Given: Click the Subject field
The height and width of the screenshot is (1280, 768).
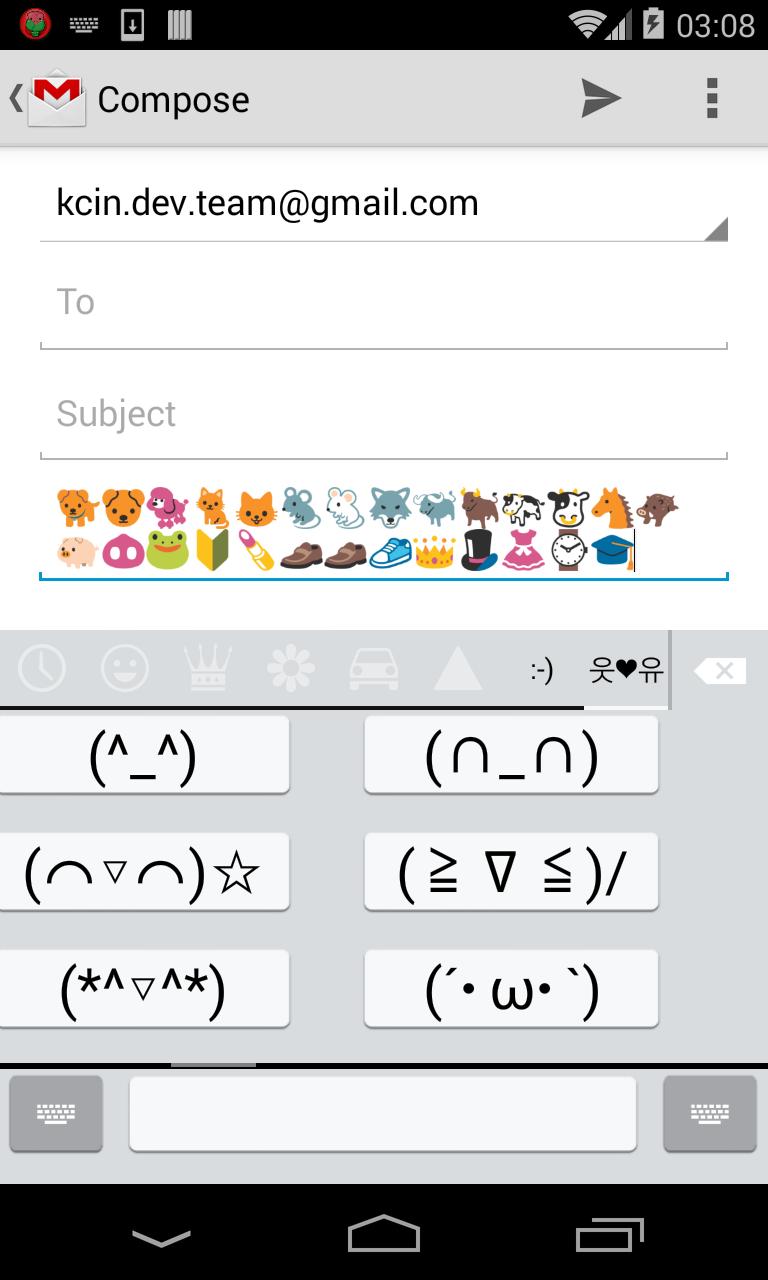Looking at the screenshot, I should [x=383, y=414].
